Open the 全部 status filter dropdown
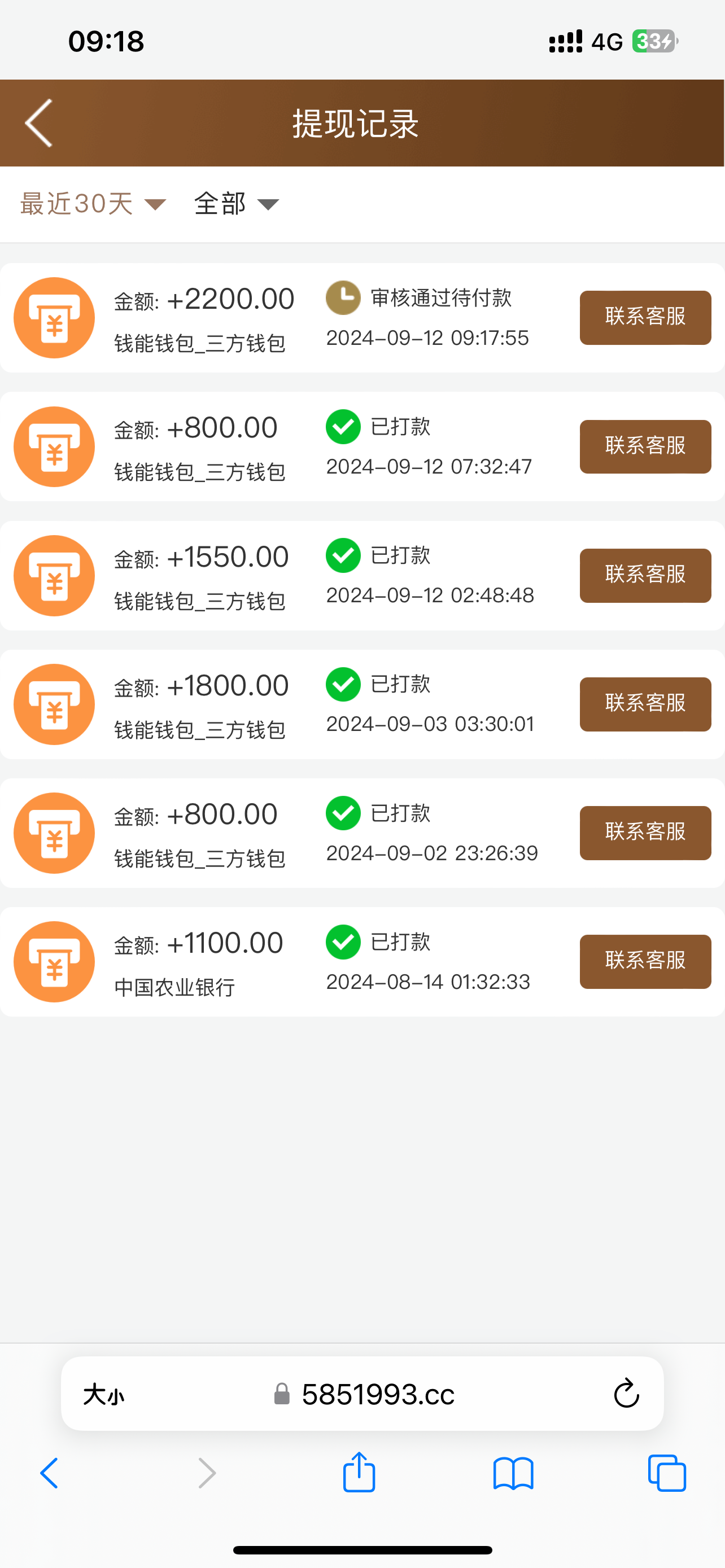The height and width of the screenshot is (1568, 725). point(236,204)
